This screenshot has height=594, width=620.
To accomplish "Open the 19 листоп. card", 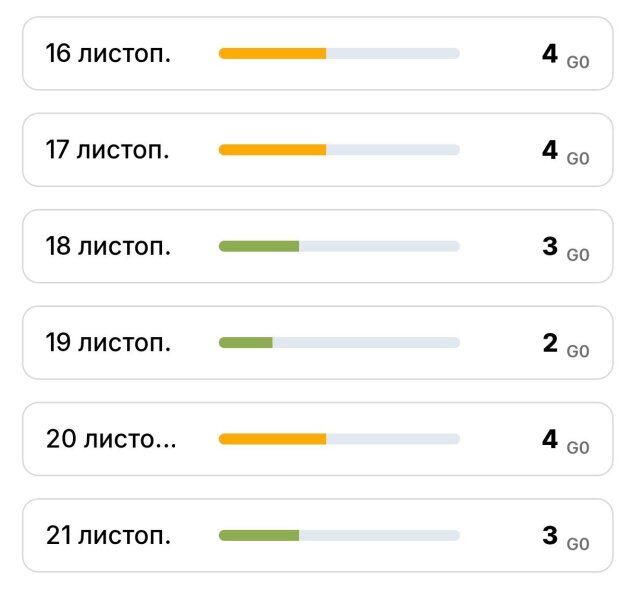I will click(x=317, y=343).
